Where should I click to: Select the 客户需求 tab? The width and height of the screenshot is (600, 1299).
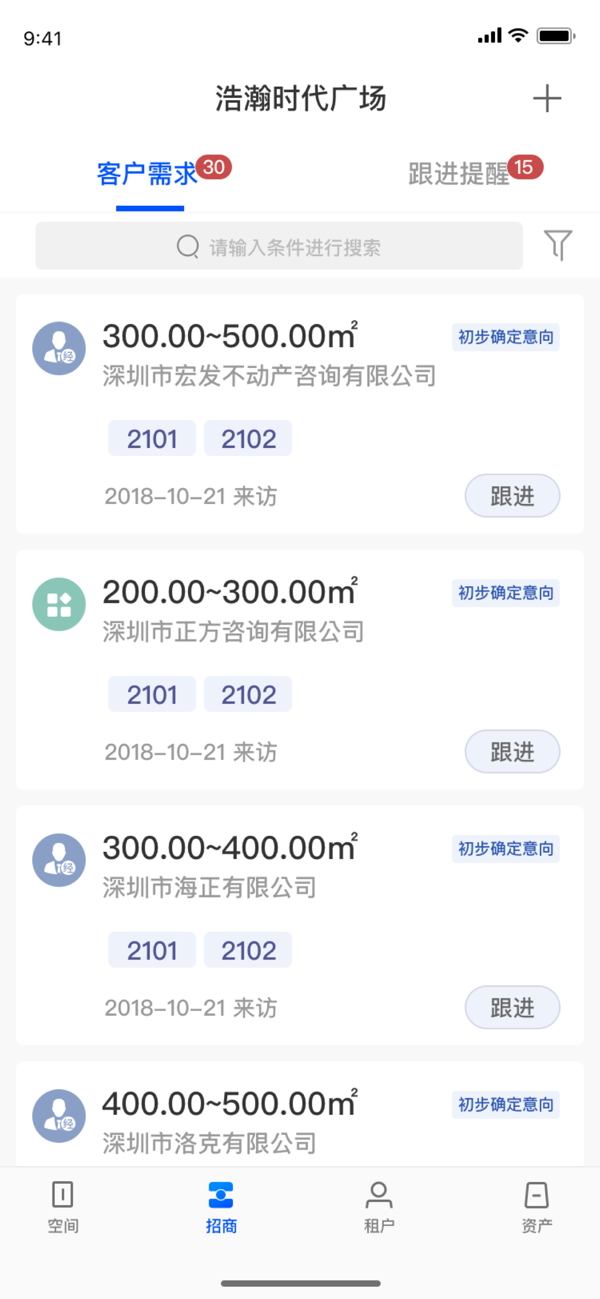pos(148,174)
